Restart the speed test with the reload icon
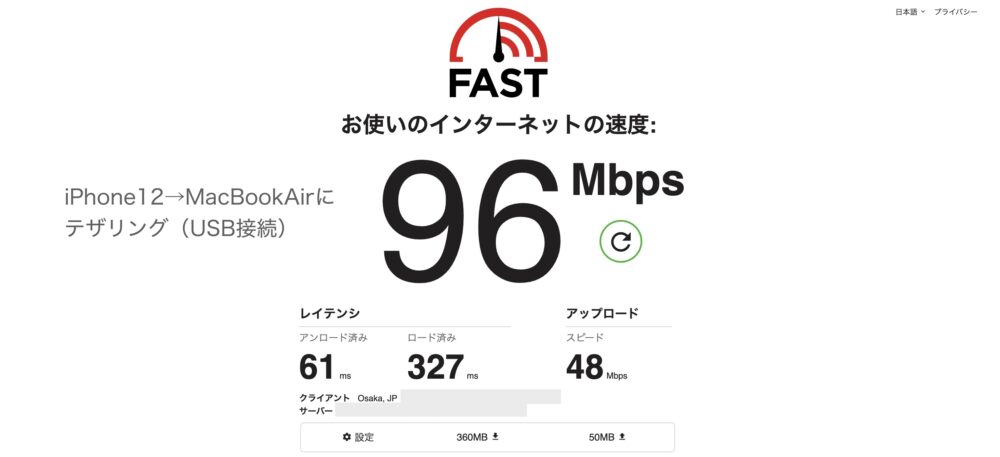1000x457 pixels. [x=620, y=240]
